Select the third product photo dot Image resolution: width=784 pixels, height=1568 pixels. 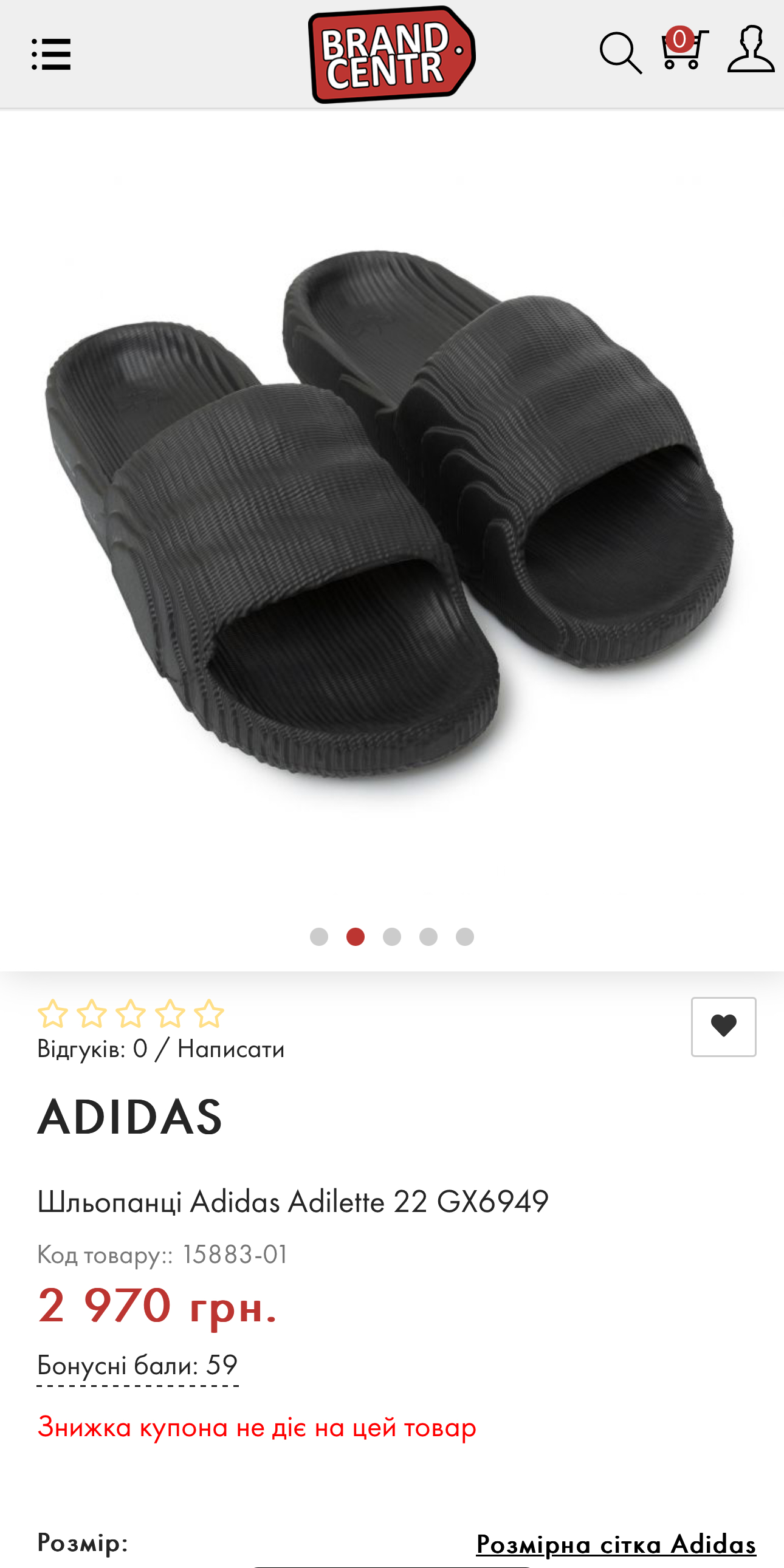pyautogui.click(x=392, y=936)
